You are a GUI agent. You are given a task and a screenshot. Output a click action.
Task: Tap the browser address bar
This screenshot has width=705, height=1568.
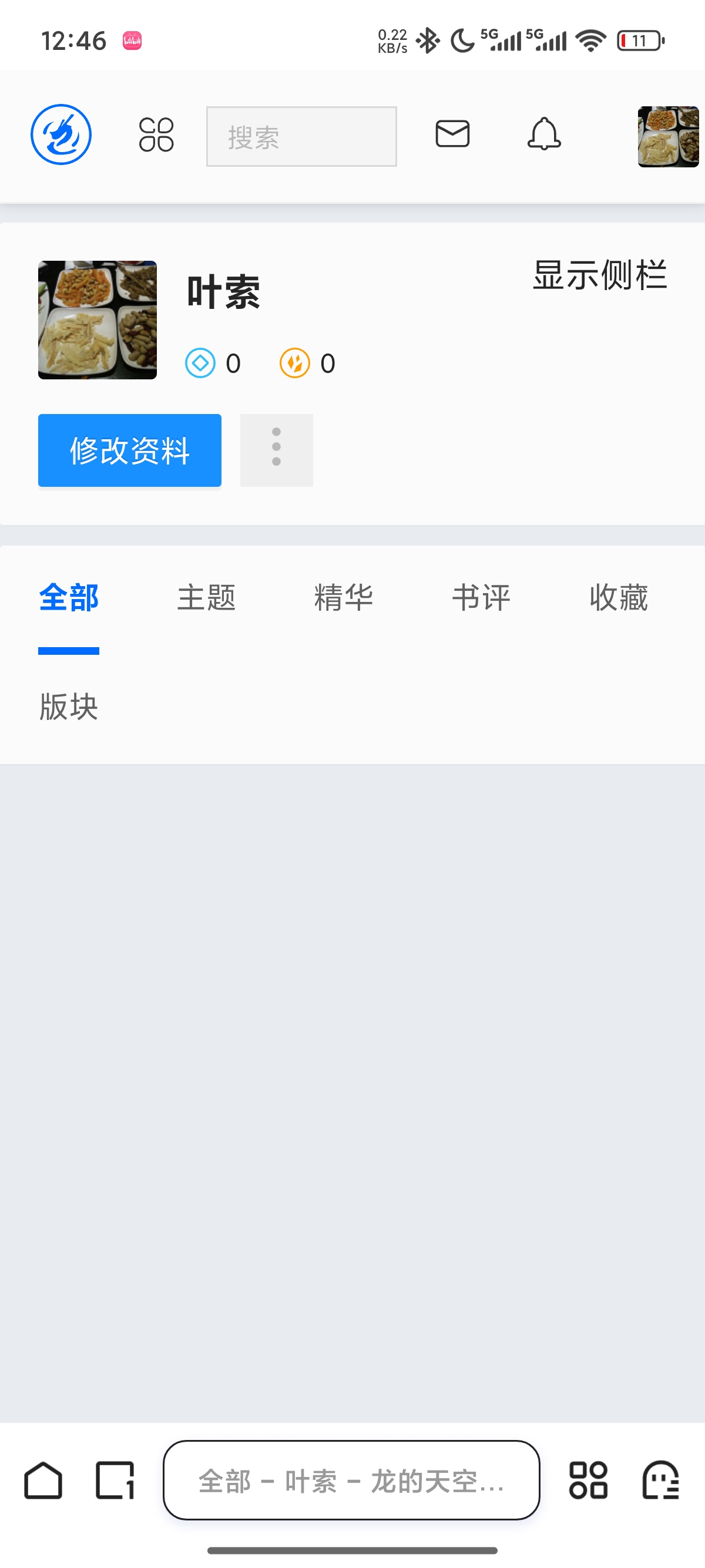point(351,1480)
